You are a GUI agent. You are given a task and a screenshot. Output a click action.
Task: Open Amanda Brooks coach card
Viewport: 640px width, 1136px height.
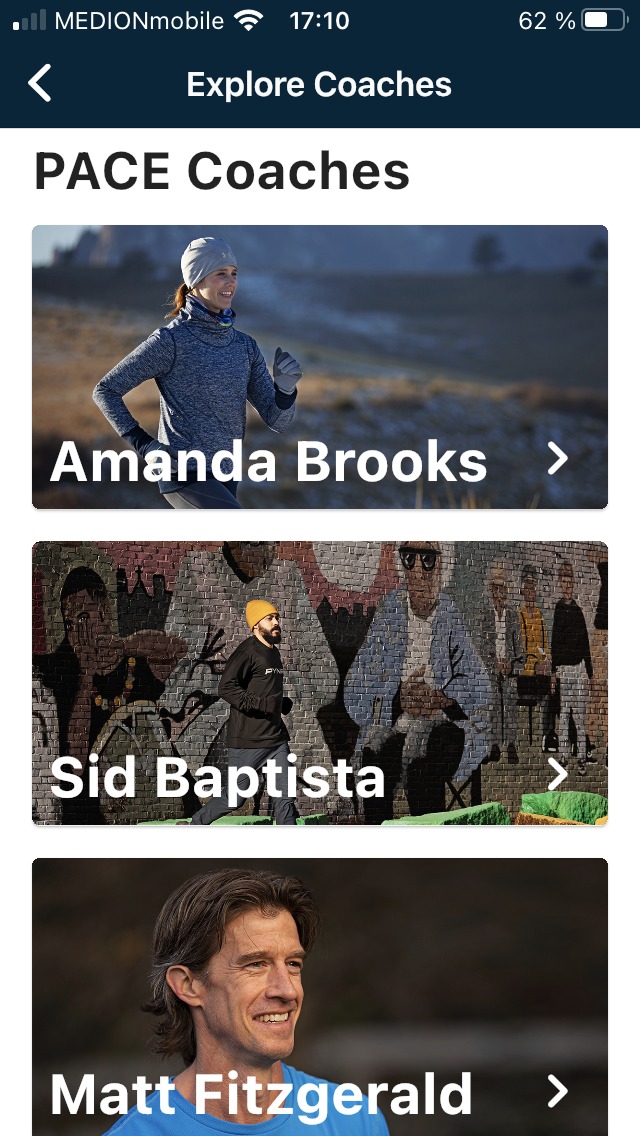tap(320, 367)
